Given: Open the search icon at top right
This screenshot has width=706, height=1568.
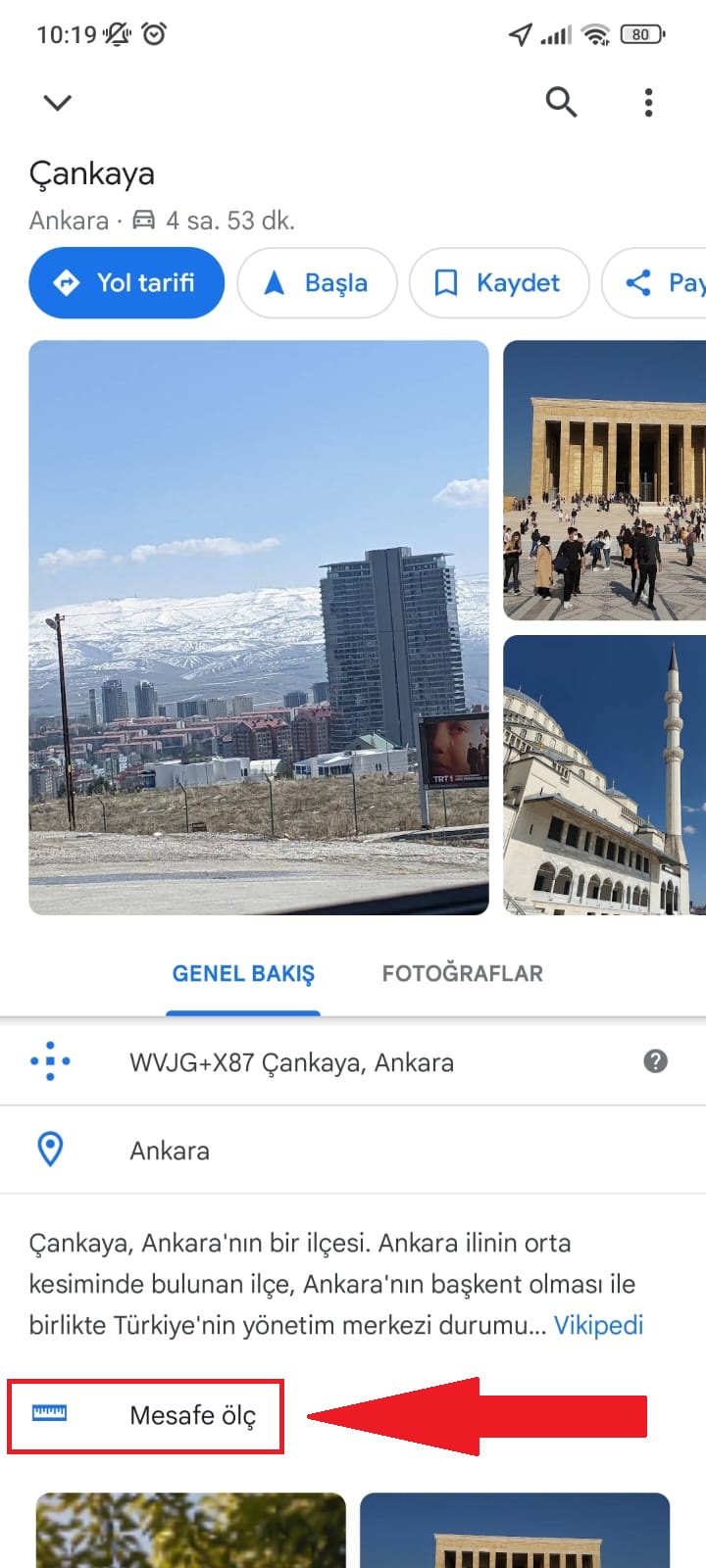Looking at the screenshot, I should click(561, 102).
